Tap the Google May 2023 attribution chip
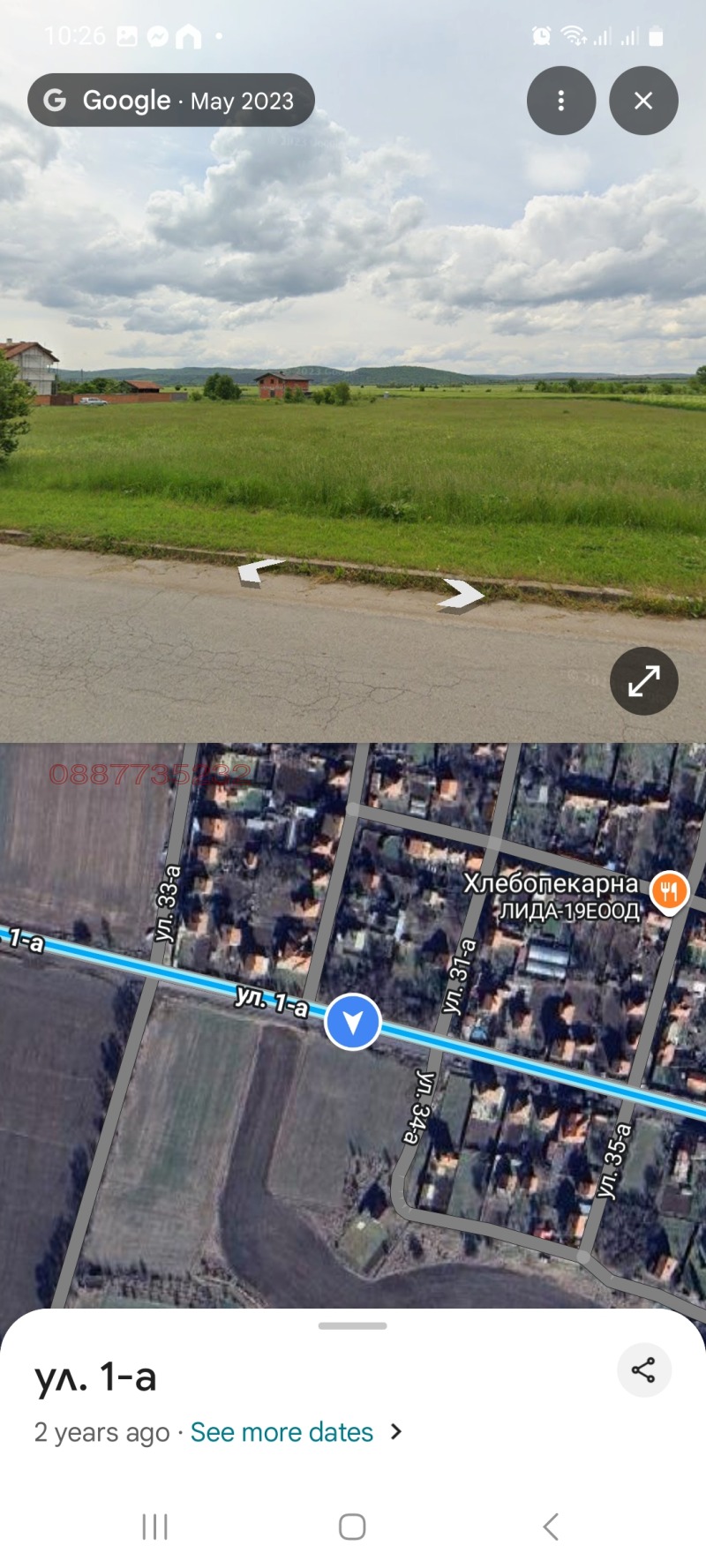This screenshot has width=706, height=1568. [171, 101]
